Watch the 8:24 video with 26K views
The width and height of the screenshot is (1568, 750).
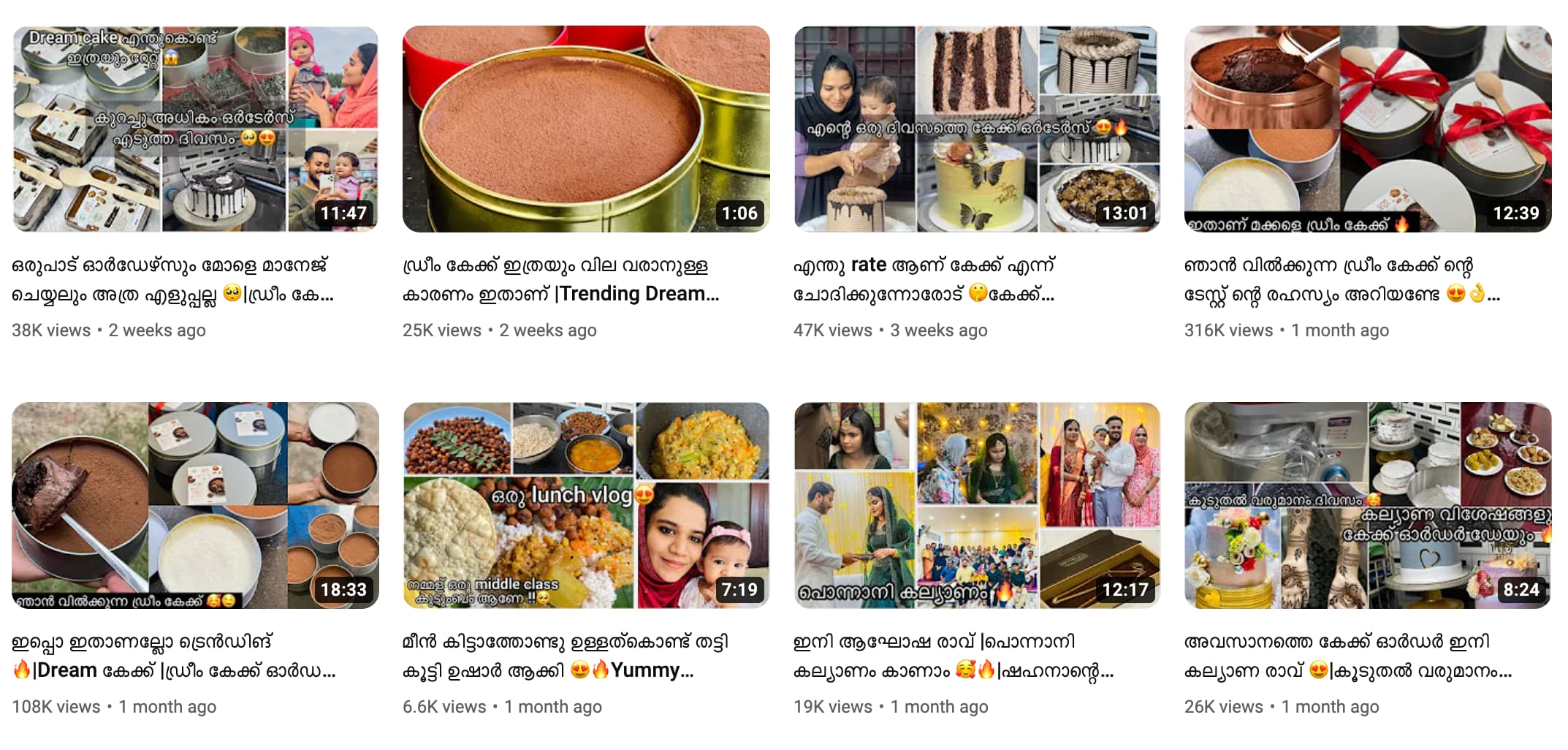point(1368,505)
